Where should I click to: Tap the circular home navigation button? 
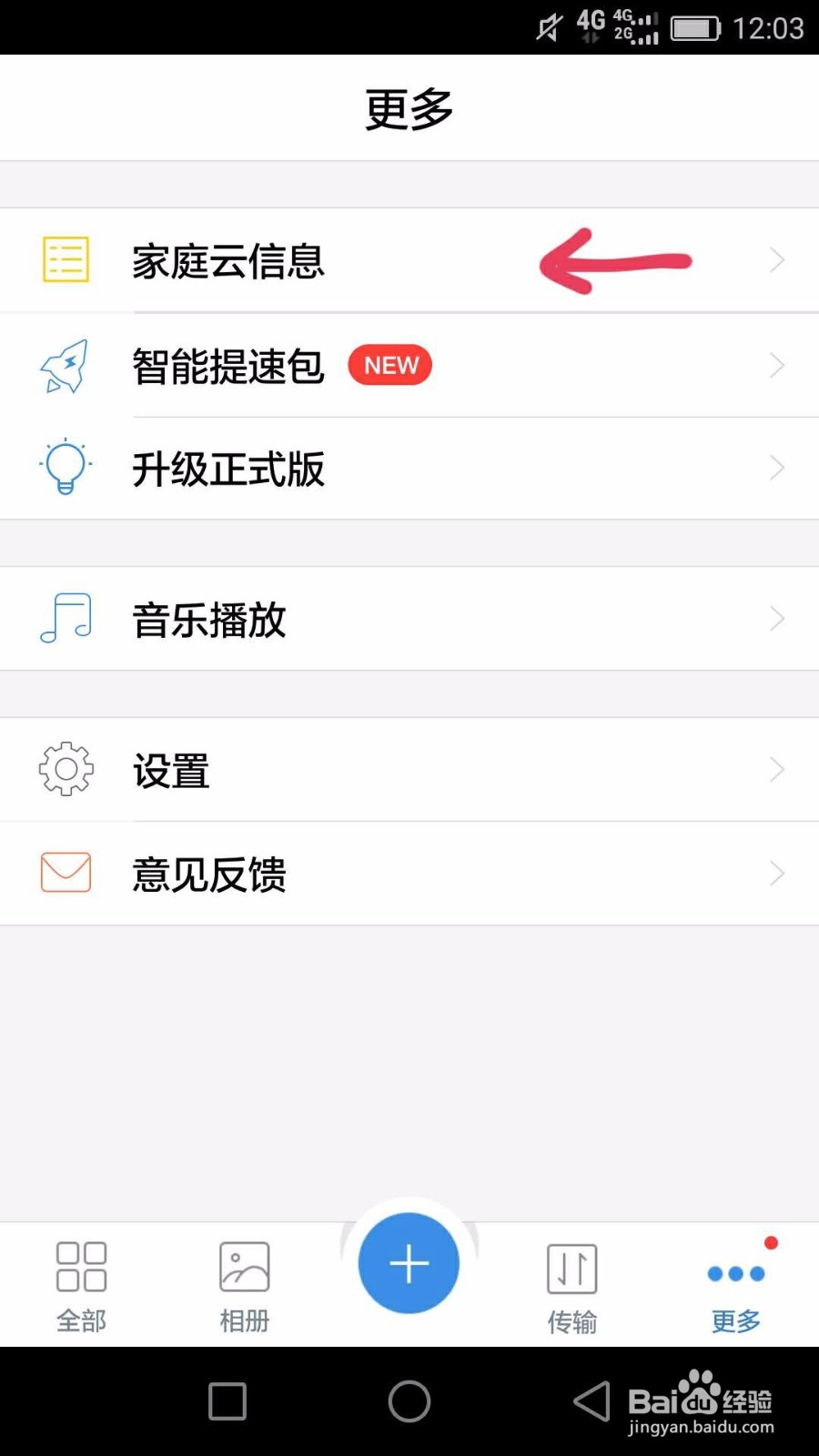coord(409,1402)
